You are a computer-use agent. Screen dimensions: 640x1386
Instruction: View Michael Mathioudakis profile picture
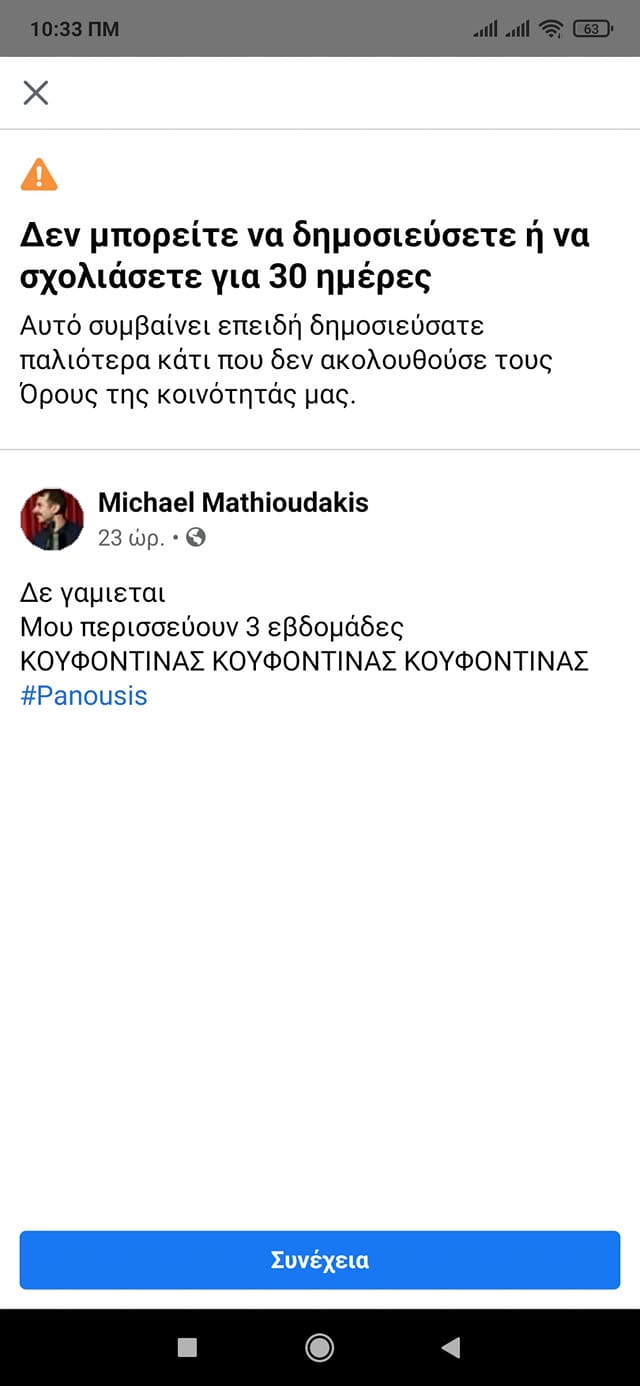coord(52,519)
